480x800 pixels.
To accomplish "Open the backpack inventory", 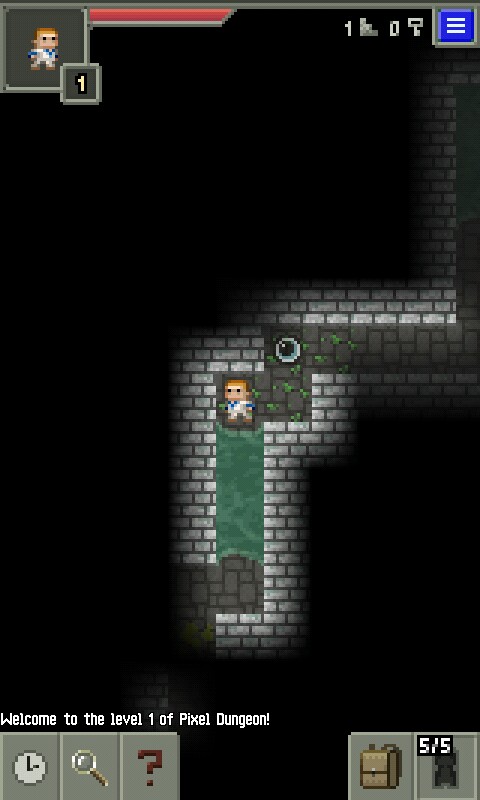I will 381,767.
